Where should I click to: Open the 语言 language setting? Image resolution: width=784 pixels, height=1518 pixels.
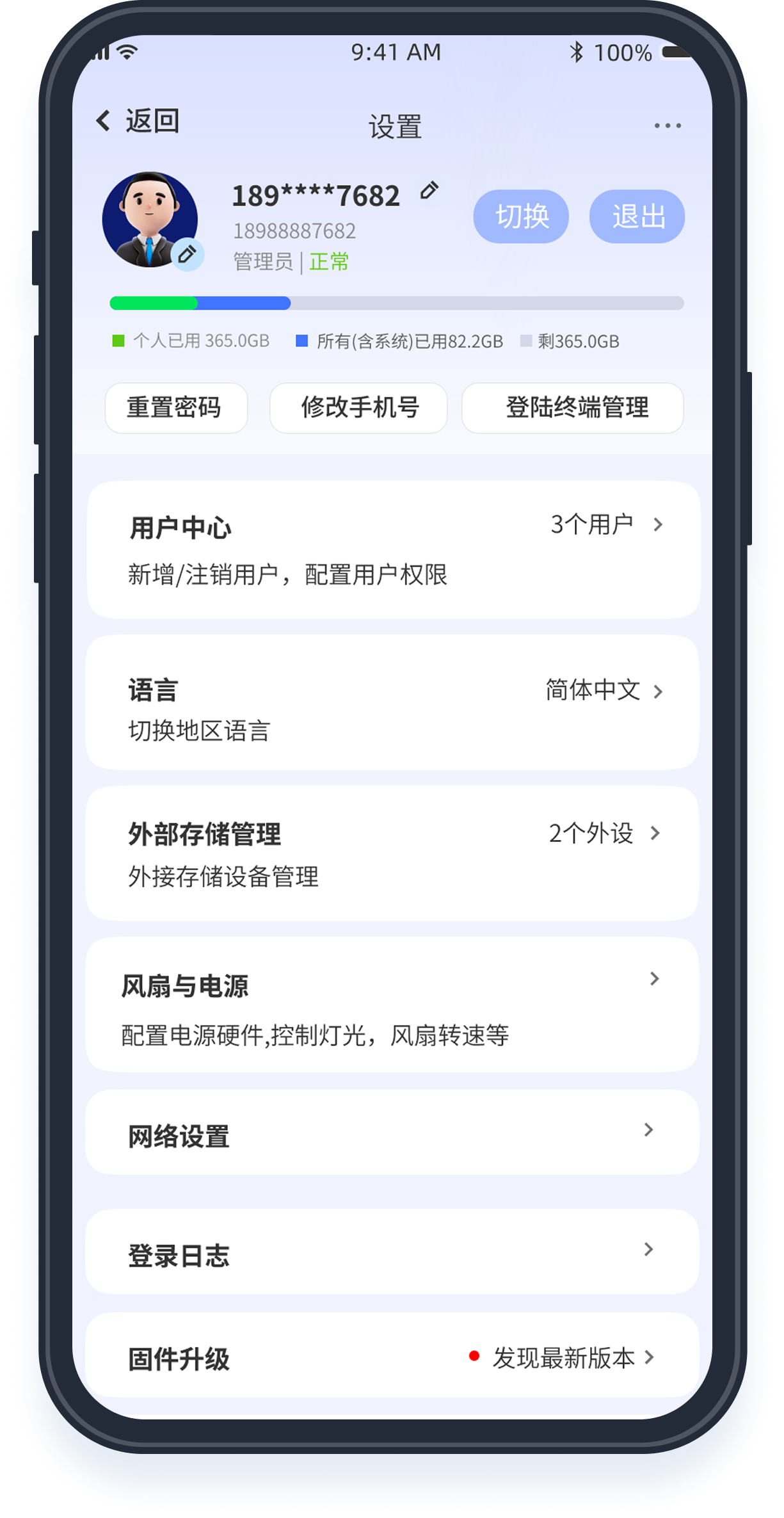pyautogui.click(x=392, y=702)
